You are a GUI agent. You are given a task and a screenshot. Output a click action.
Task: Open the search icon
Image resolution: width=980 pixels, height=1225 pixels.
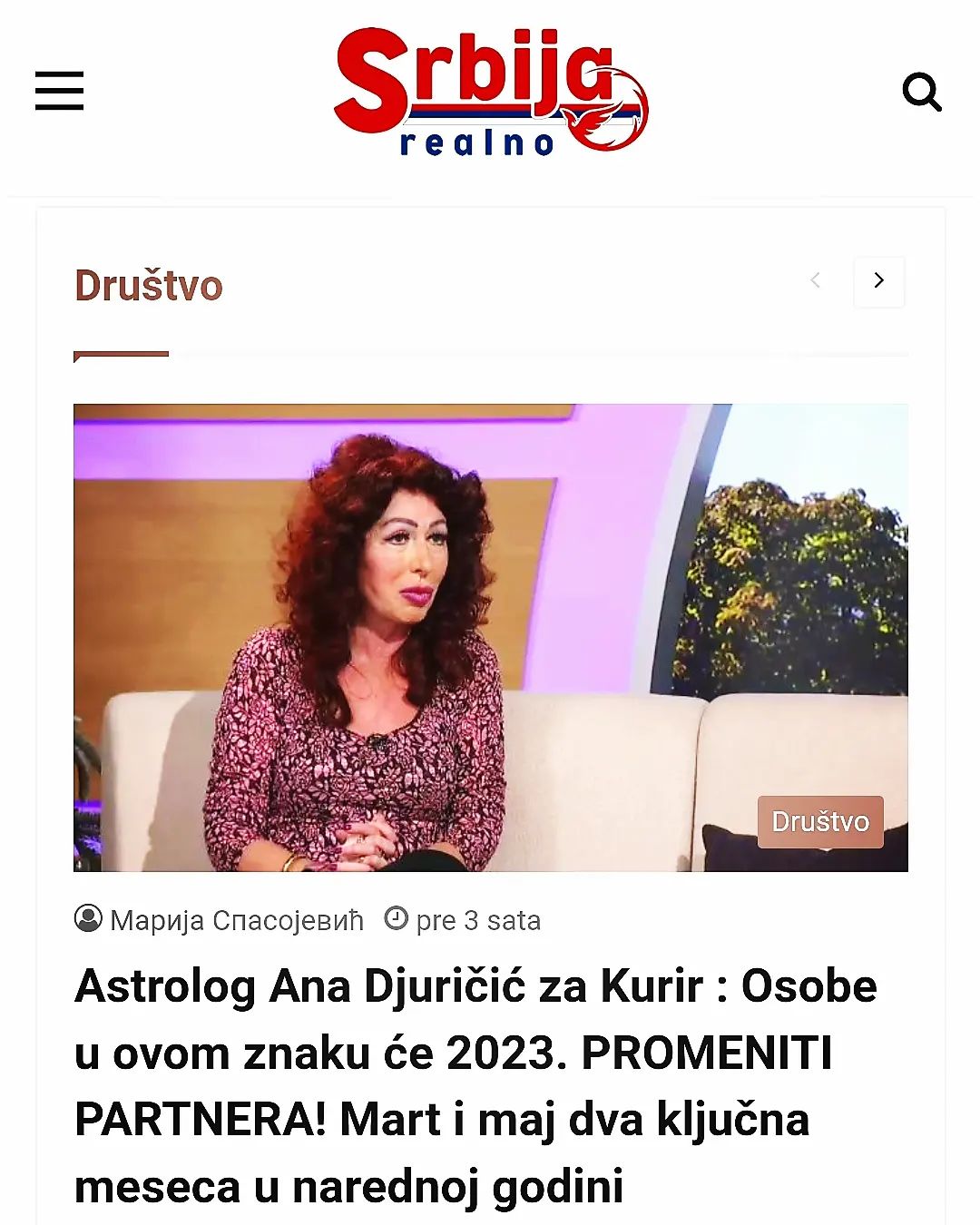click(921, 92)
